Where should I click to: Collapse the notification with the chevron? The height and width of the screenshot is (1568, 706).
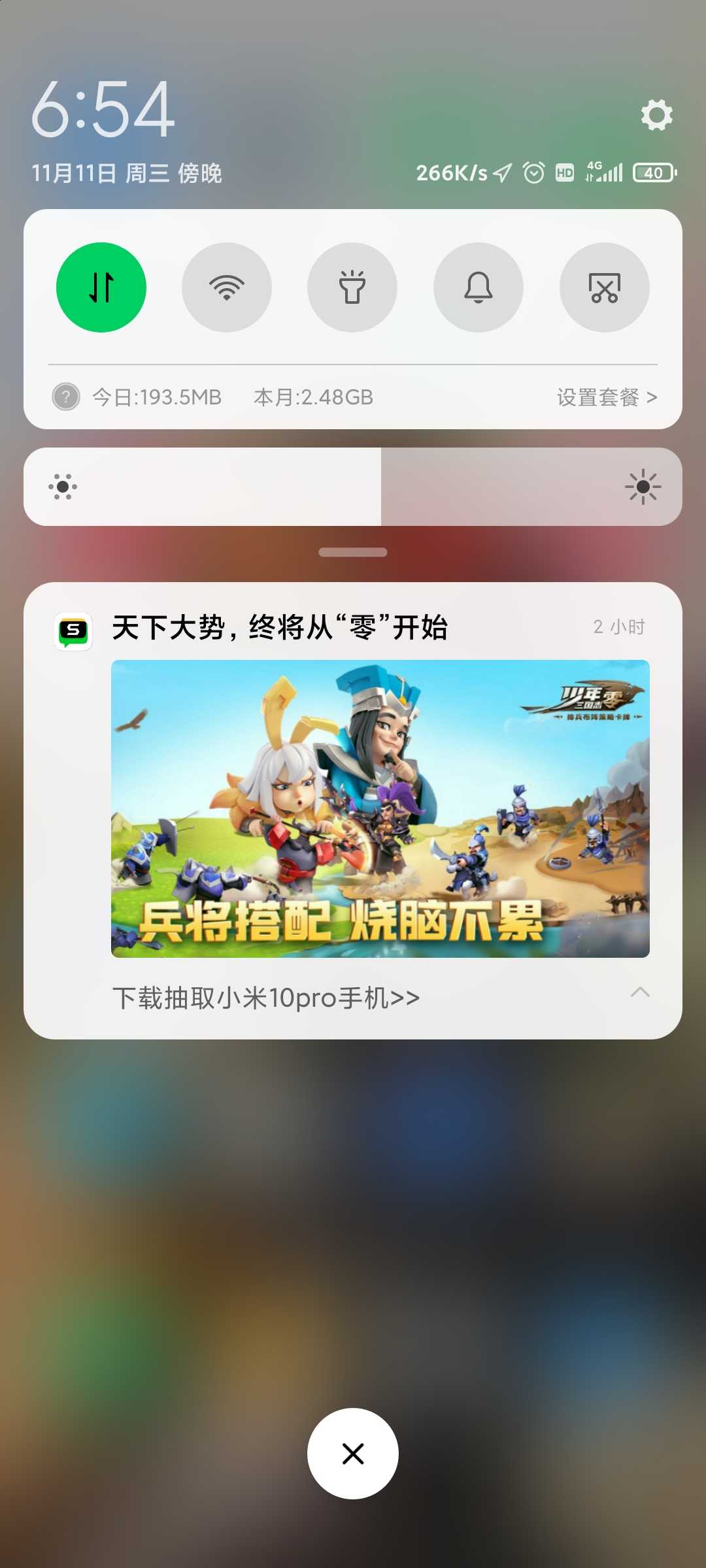click(640, 992)
